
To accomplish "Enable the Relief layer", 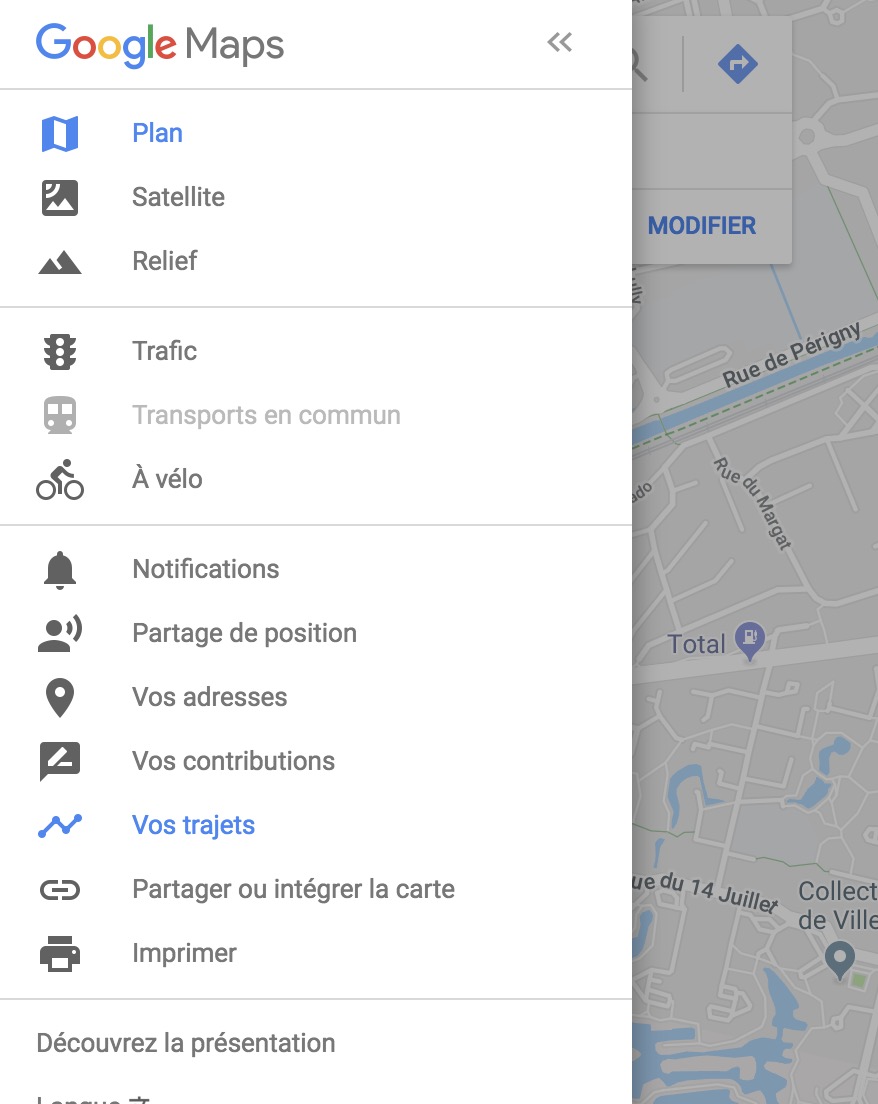I will pyautogui.click(x=165, y=261).
